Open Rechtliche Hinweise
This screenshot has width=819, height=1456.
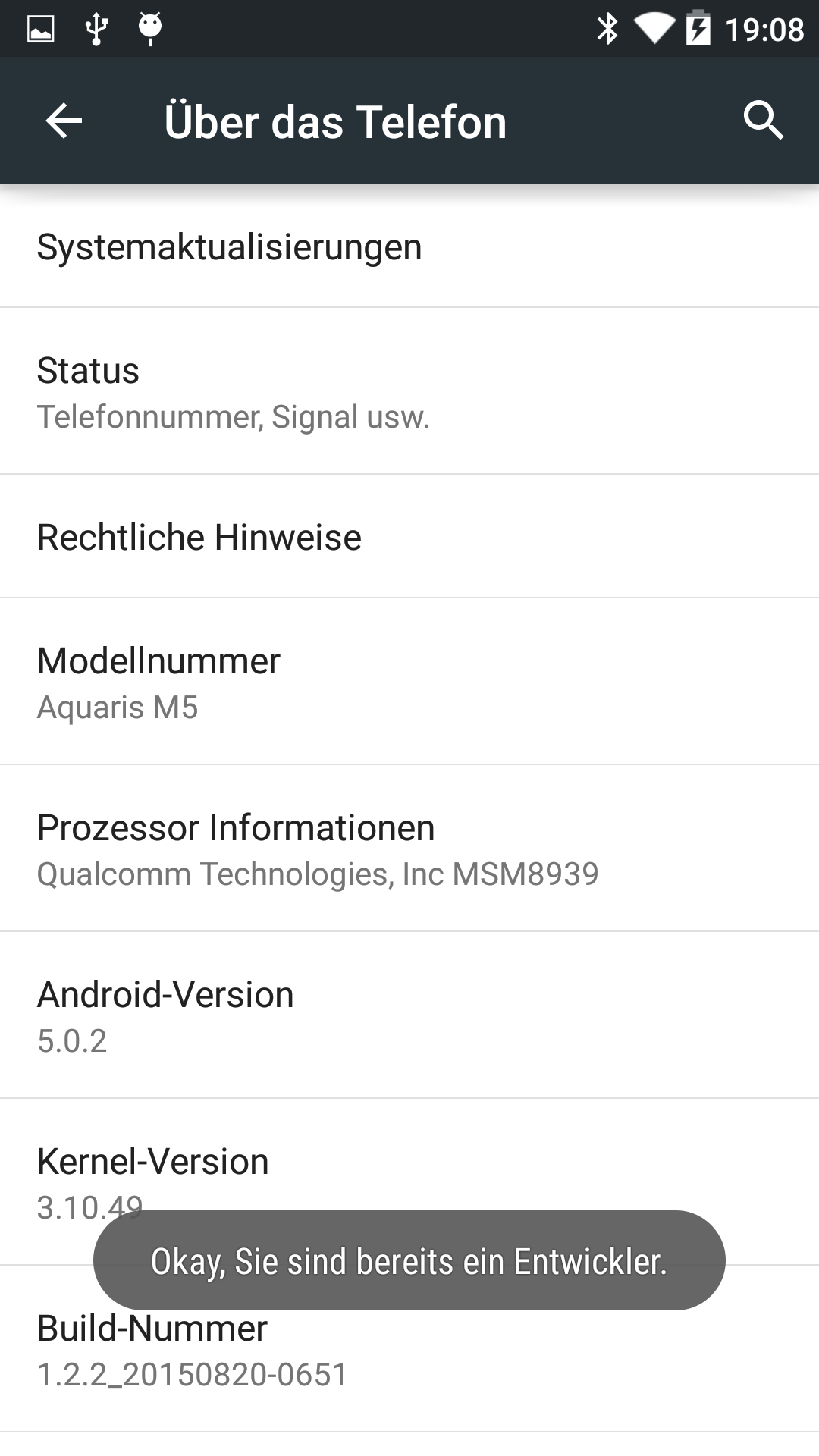pyautogui.click(x=409, y=537)
